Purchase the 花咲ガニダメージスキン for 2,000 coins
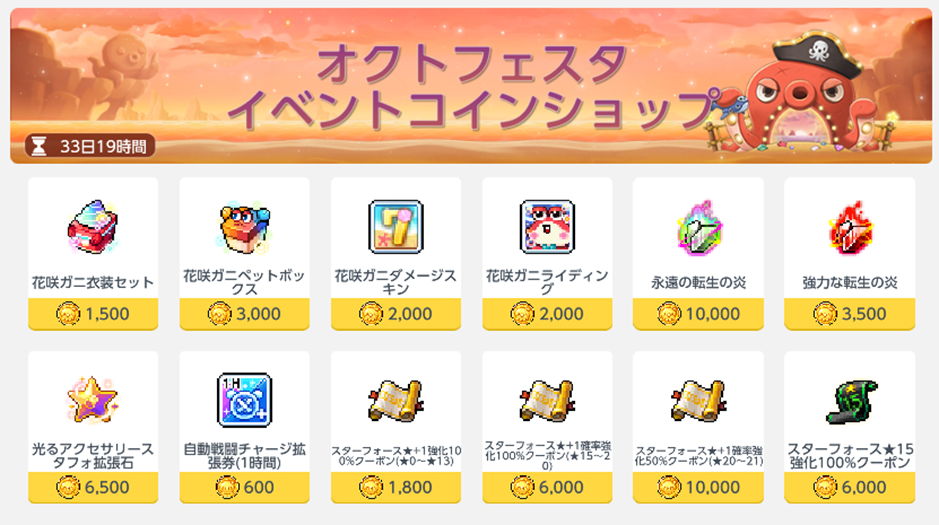This screenshot has width=939, height=525. (x=396, y=314)
